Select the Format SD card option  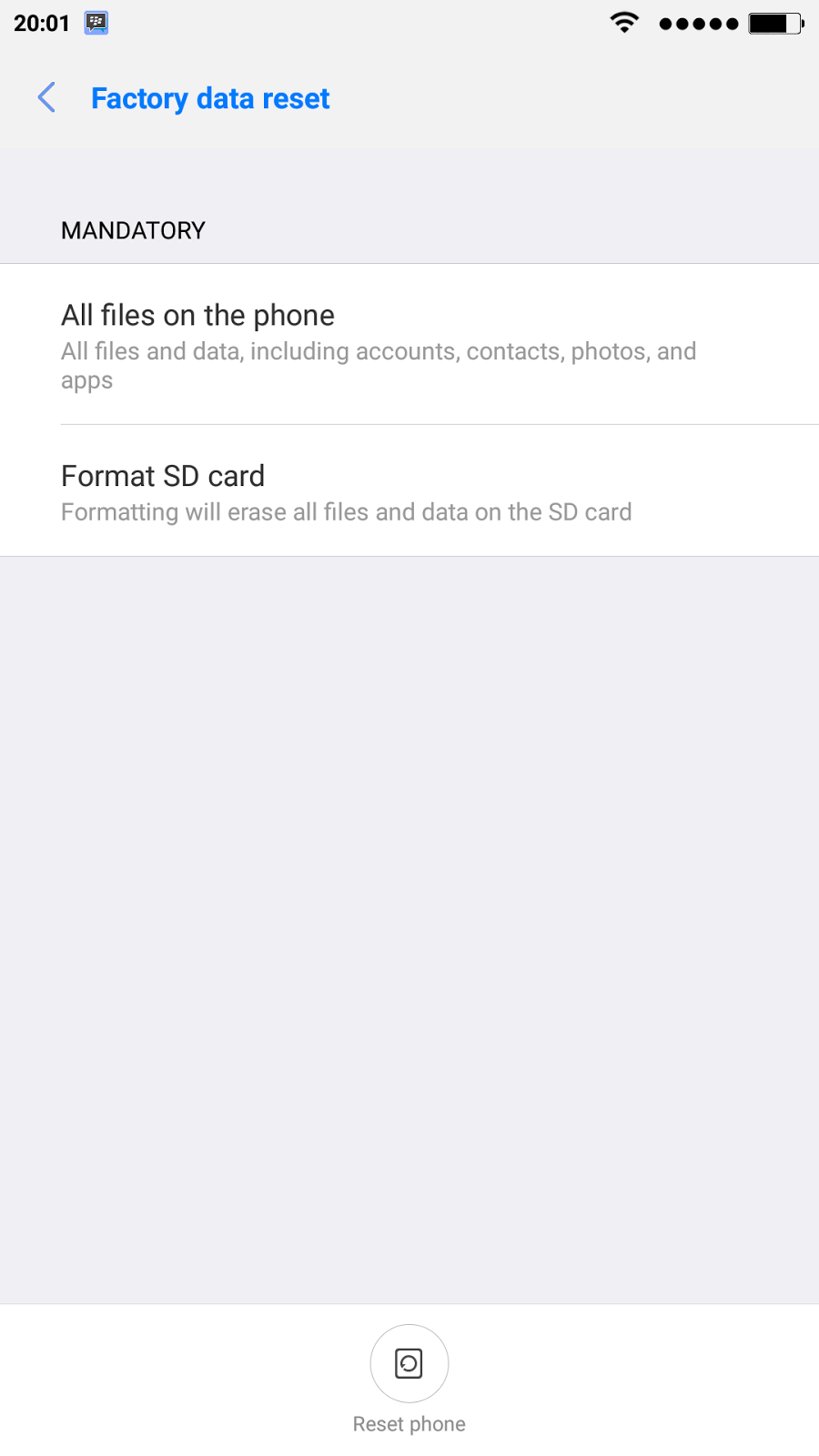pyautogui.click(x=409, y=490)
